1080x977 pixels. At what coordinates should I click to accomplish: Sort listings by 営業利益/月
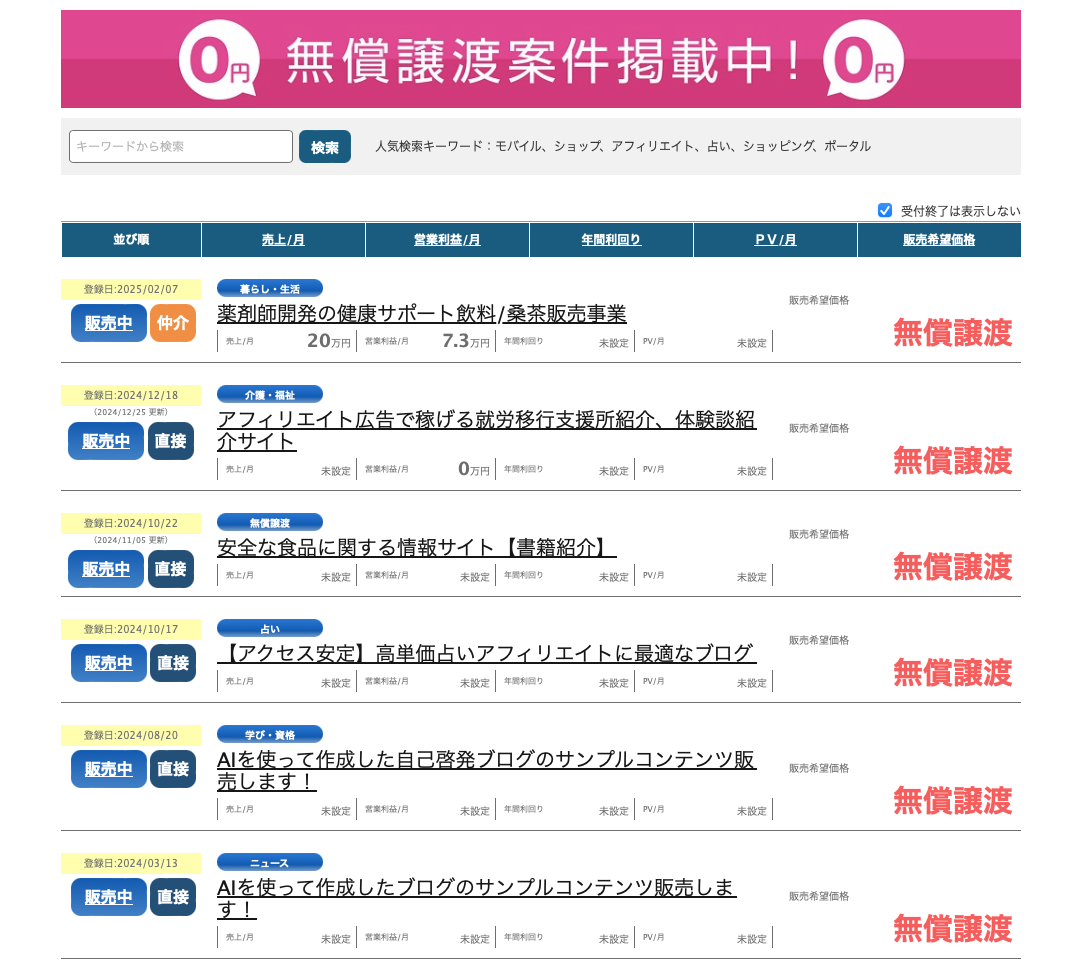[447, 240]
